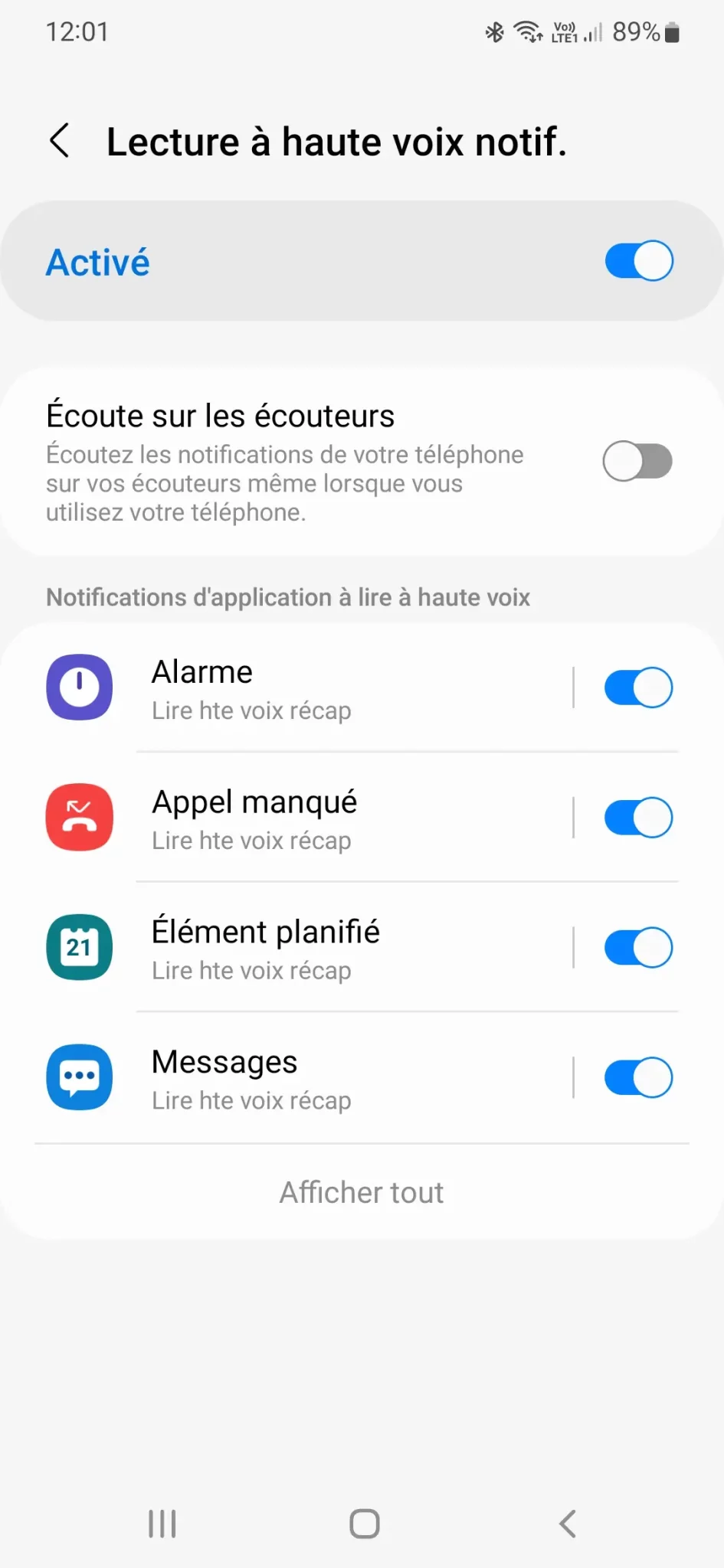Viewport: 724px width, 1568px height.
Task: Tap Afficher tout to show all apps
Action: 362,1192
